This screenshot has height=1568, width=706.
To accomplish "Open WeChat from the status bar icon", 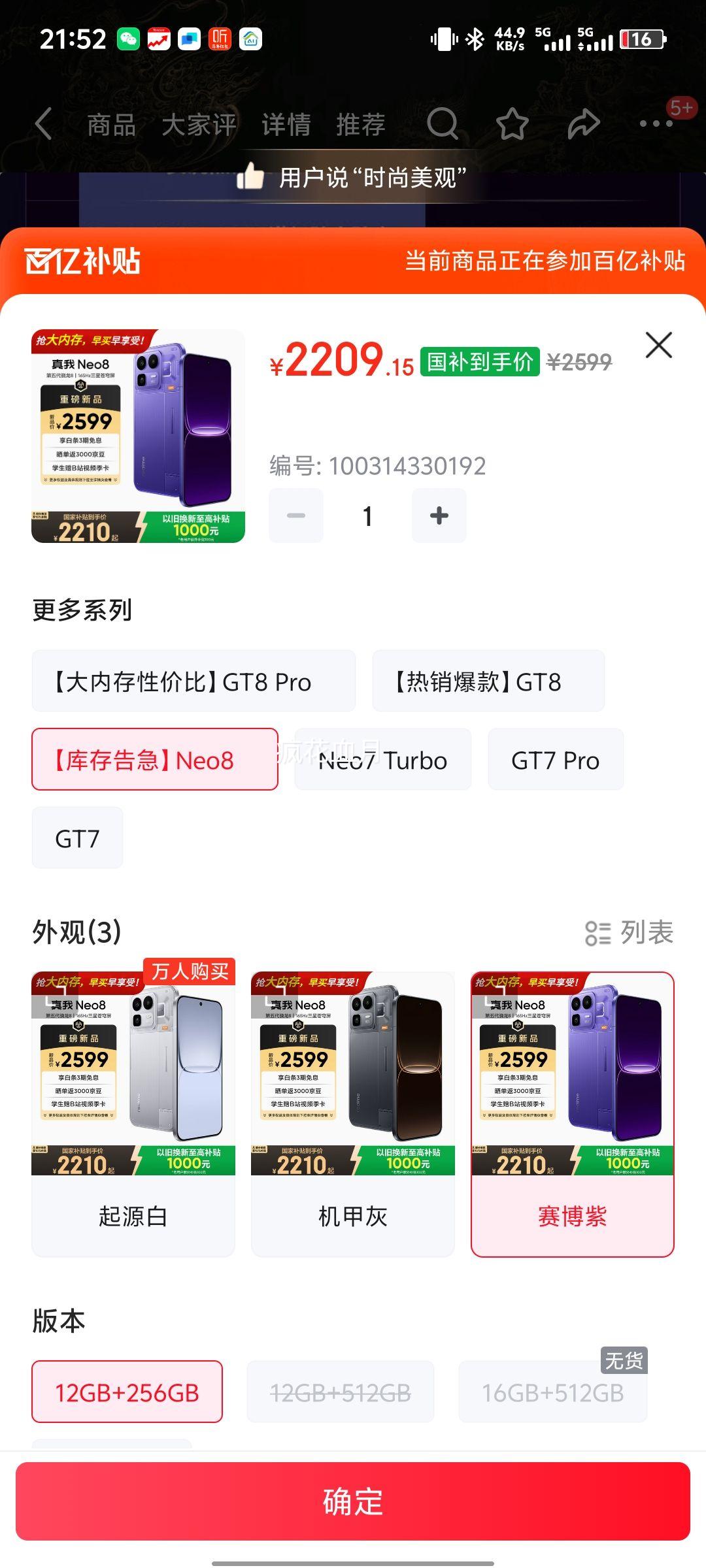I will pyautogui.click(x=129, y=39).
